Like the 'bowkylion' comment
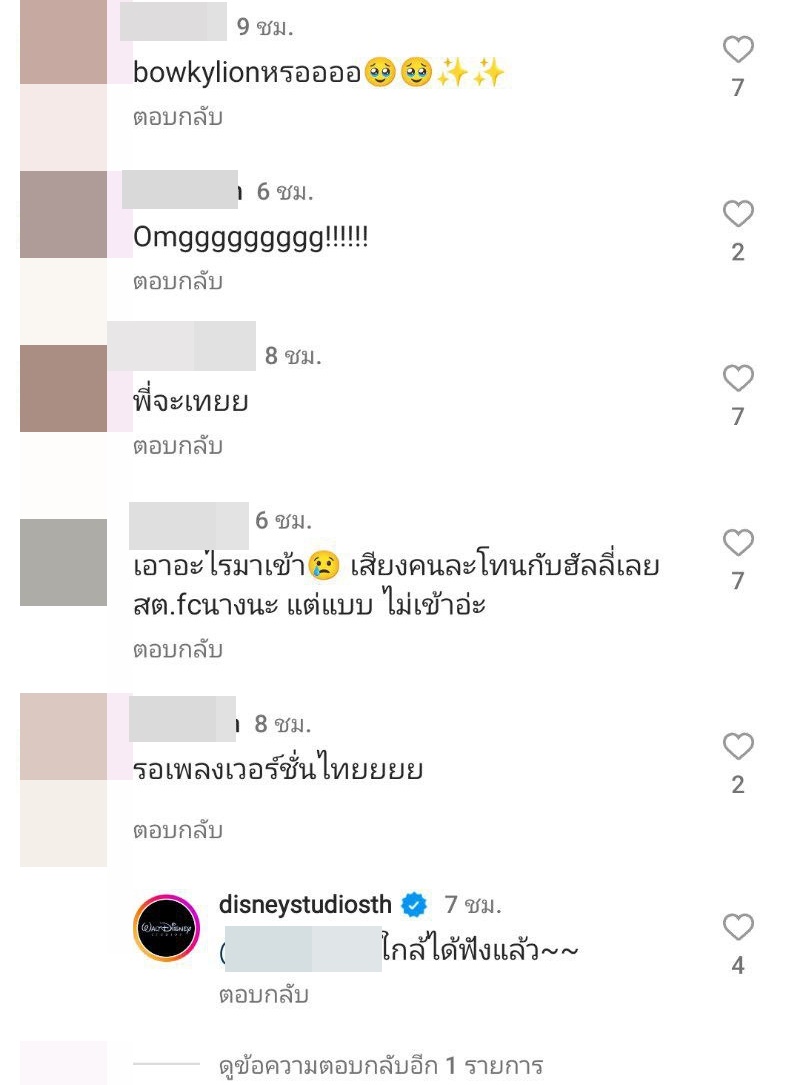Screen dimensions: 800x1085 coord(738,49)
